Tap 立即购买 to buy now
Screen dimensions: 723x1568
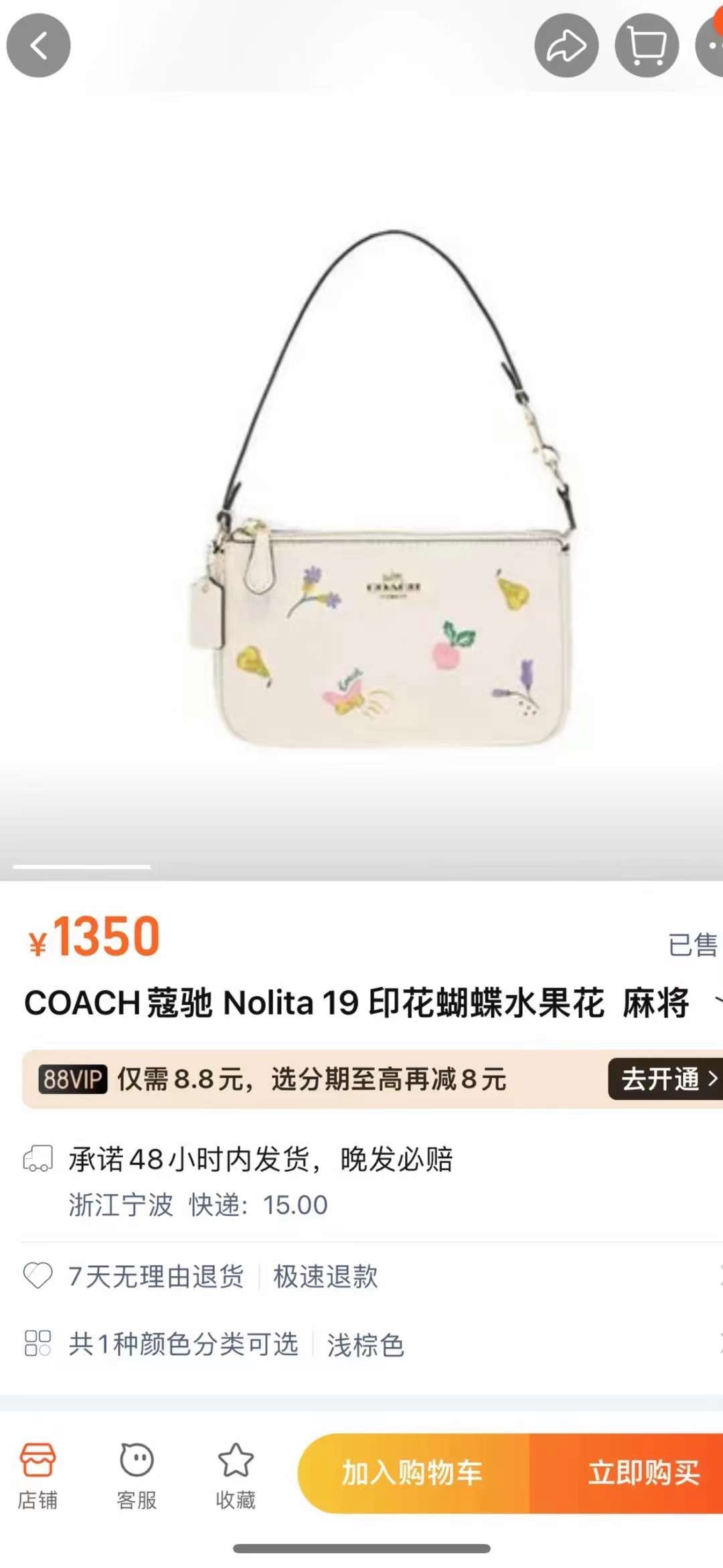(643, 1474)
